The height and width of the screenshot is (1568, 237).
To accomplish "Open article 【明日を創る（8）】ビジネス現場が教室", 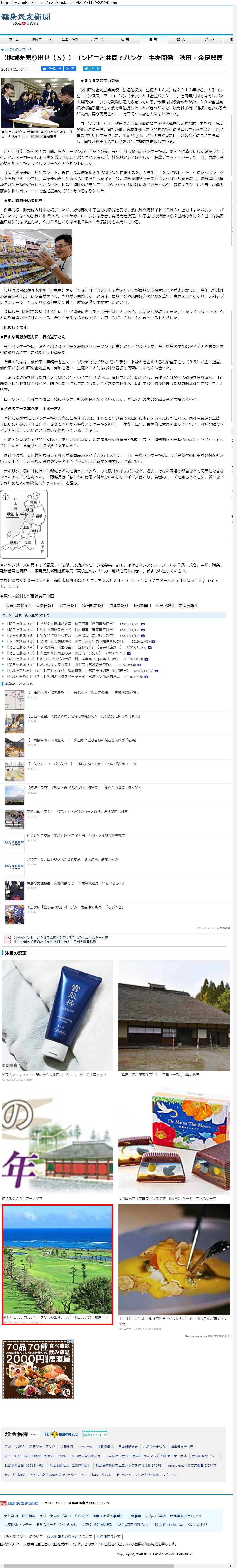I will [61, 624].
